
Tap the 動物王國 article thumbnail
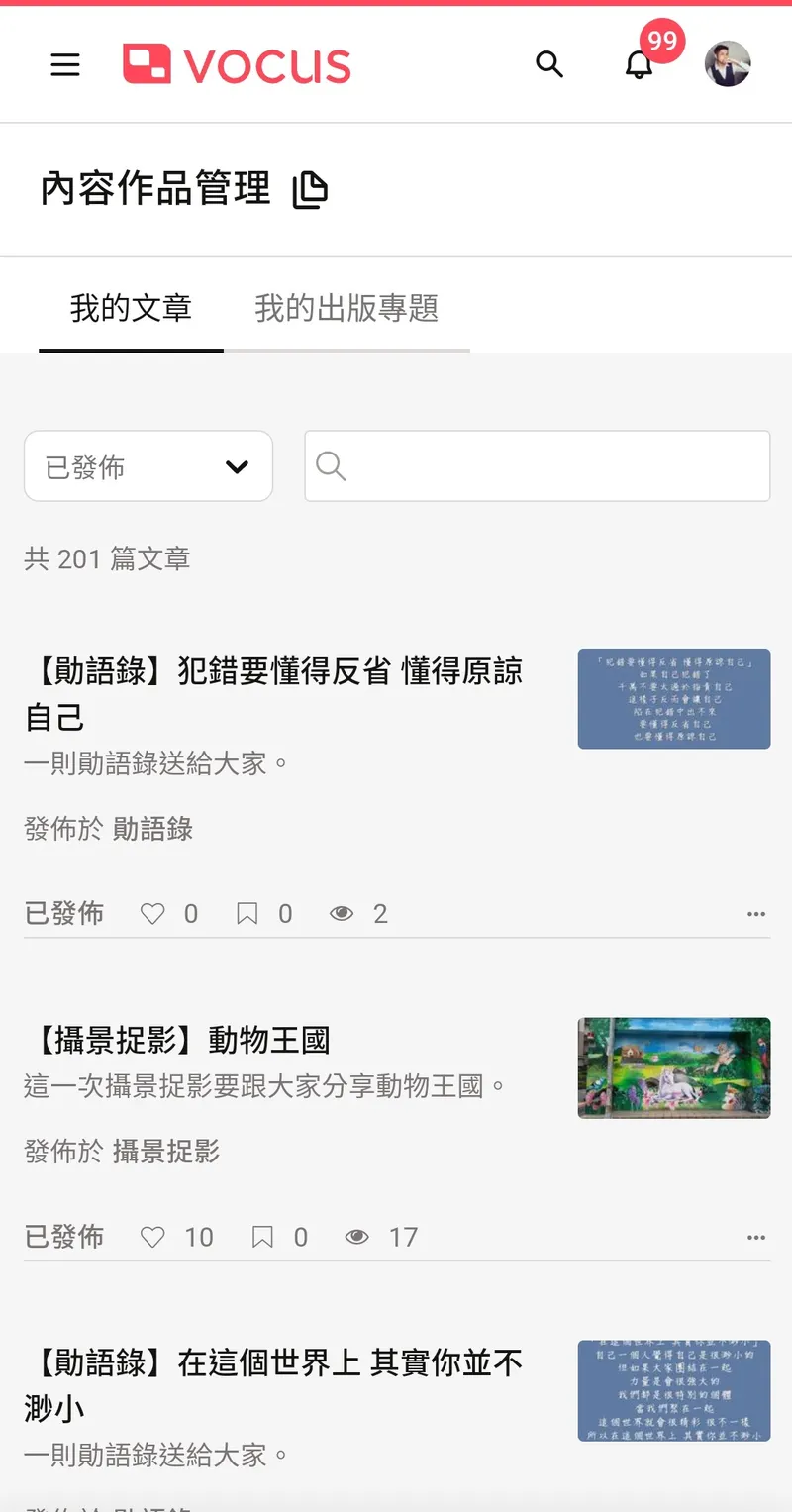click(673, 1067)
